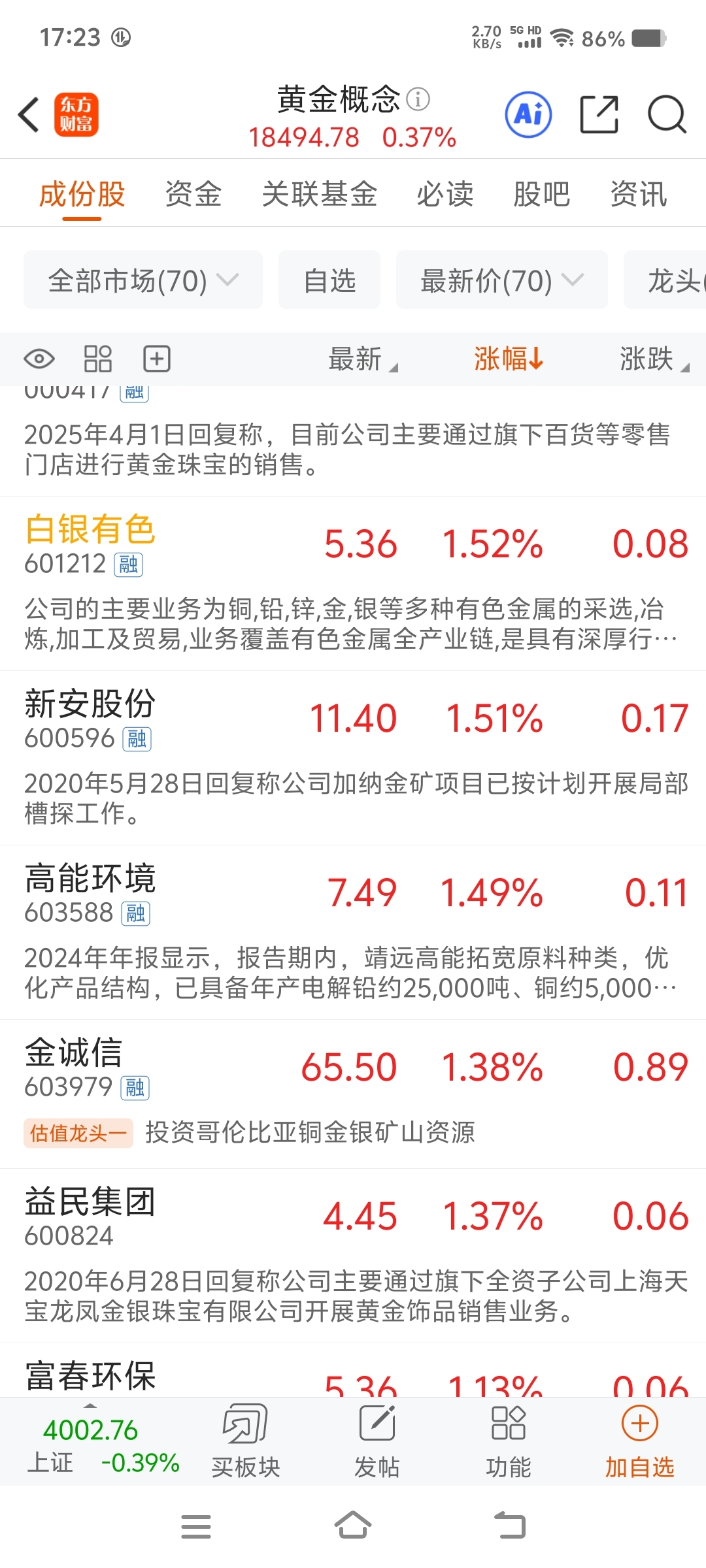Go back using the top-left arrow
The height and width of the screenshot is (1568, 706).
coord(29,115)
